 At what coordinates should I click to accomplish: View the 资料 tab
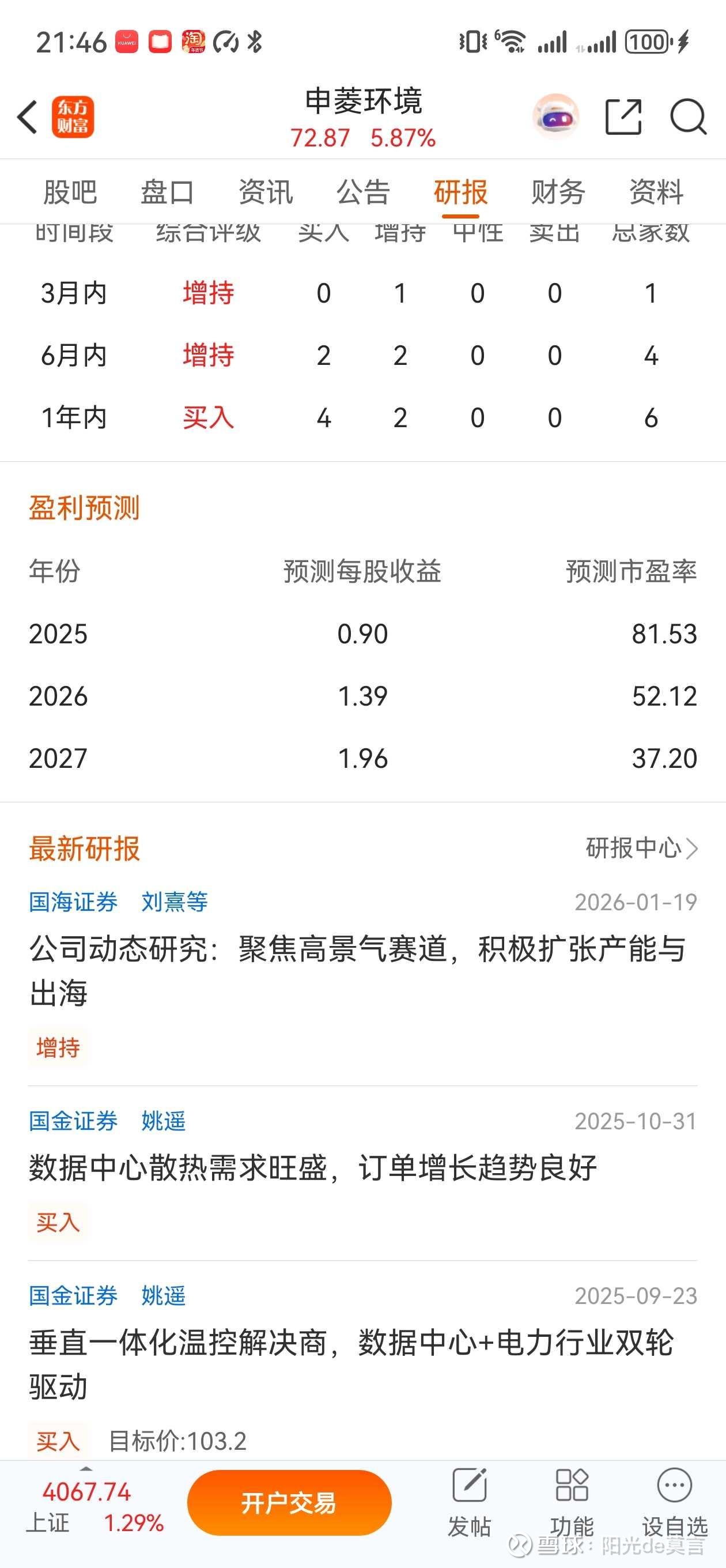(x=656, y=193)
